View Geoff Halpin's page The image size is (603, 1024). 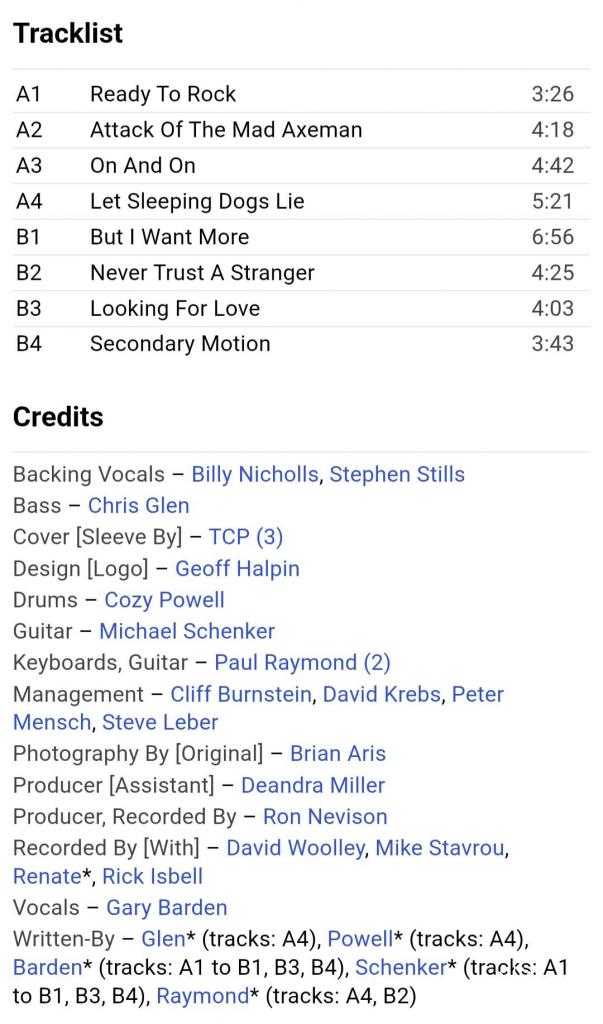tap(237, 569)
